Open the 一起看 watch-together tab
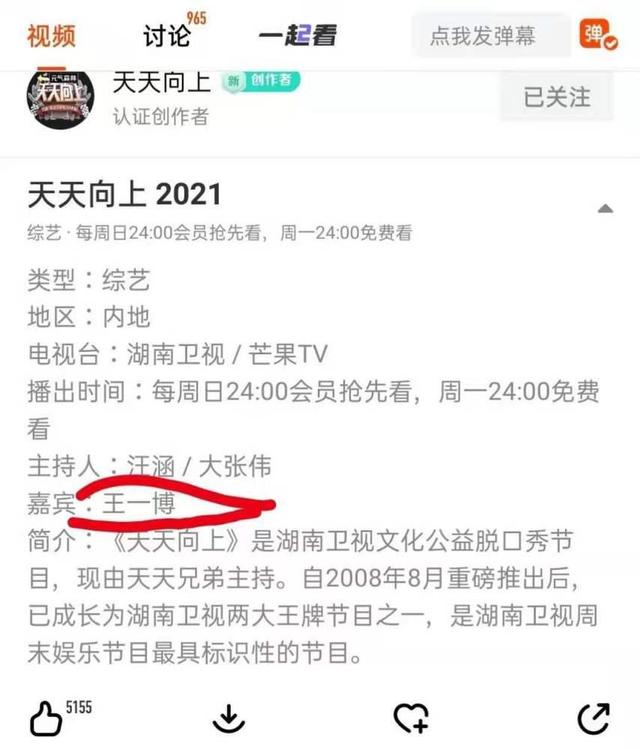This screenshot has width=640, height=749. point(297,36)
